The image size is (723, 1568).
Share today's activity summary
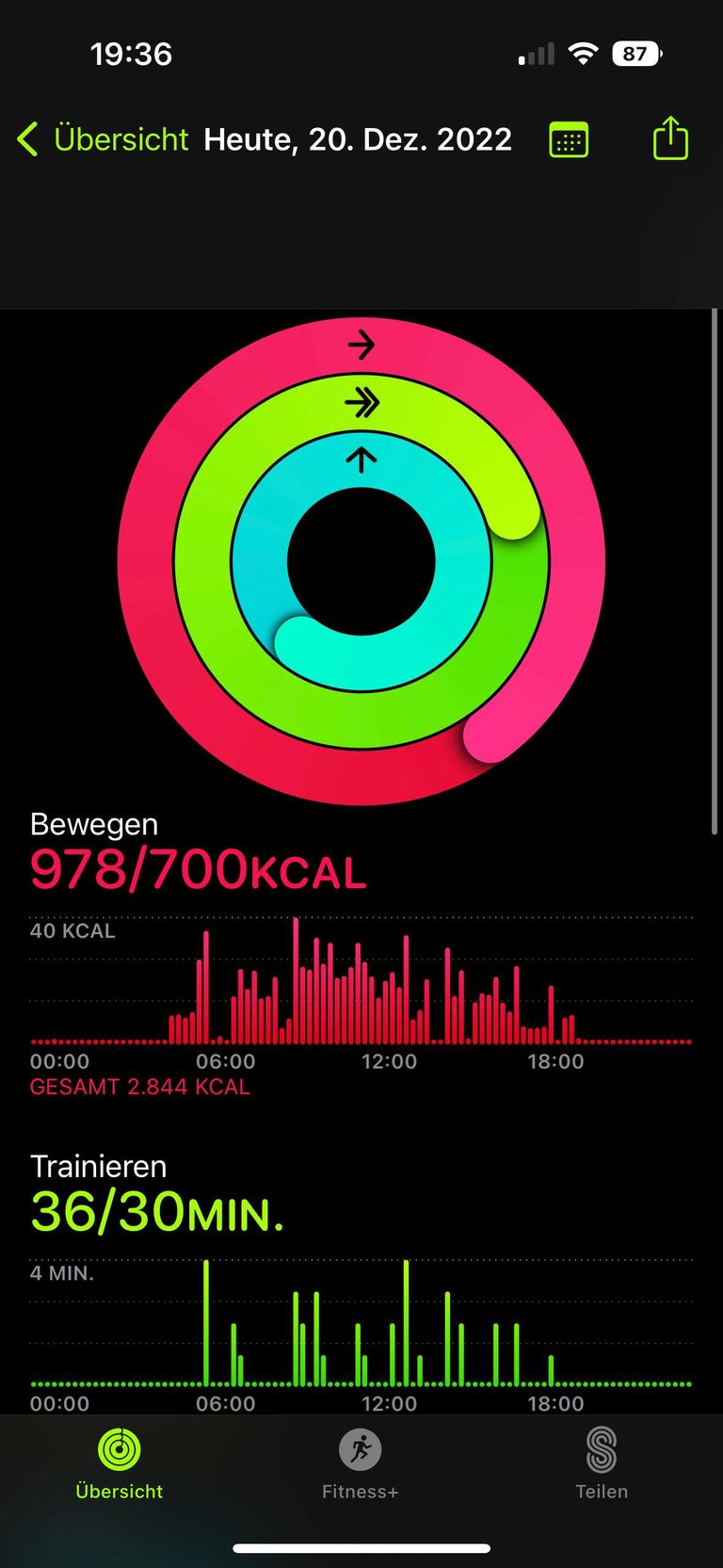[x=670, y=137]
